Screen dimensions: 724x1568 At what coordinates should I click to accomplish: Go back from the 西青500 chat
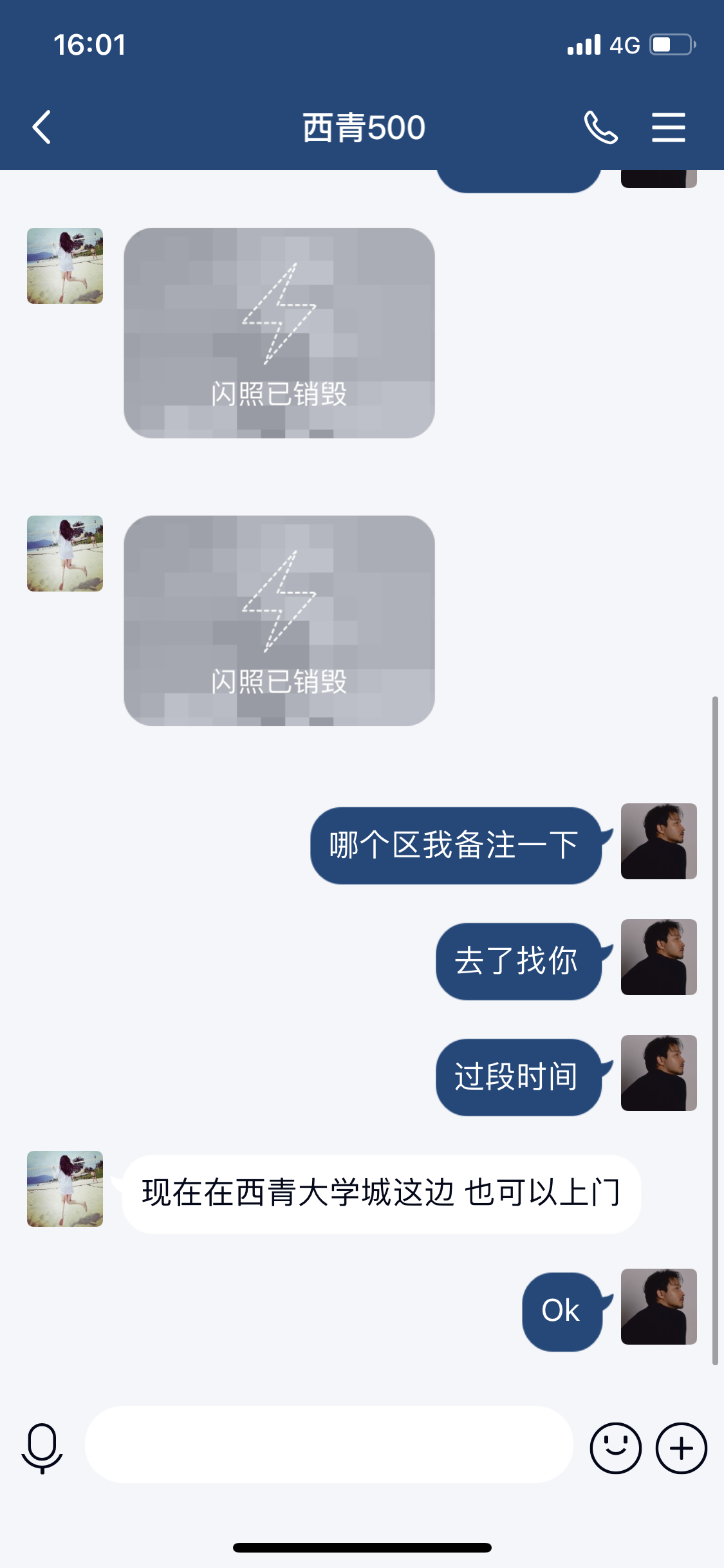[x=42, y=127]
